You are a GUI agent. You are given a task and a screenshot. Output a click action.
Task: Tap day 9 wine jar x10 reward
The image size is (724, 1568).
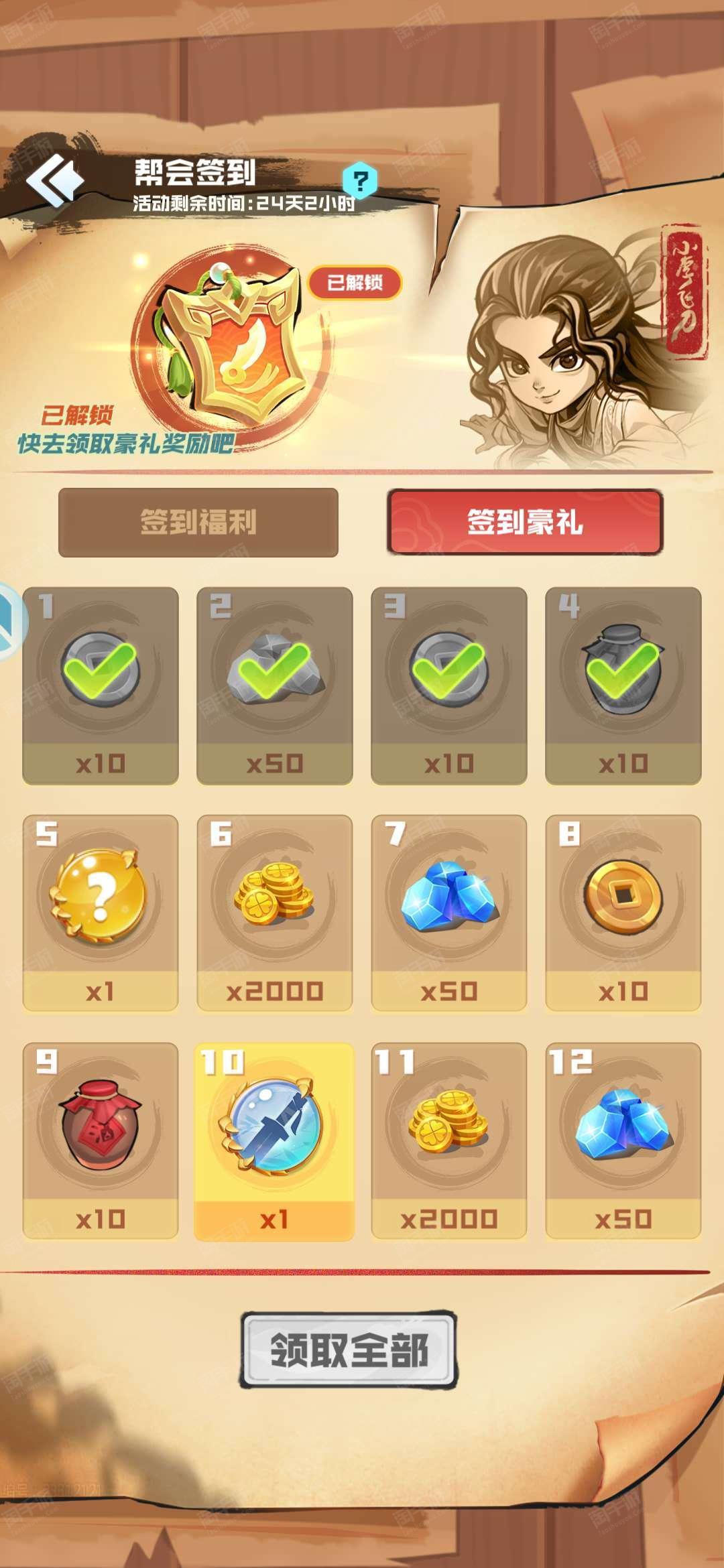pyautogui.click(x=101, y=1140)
